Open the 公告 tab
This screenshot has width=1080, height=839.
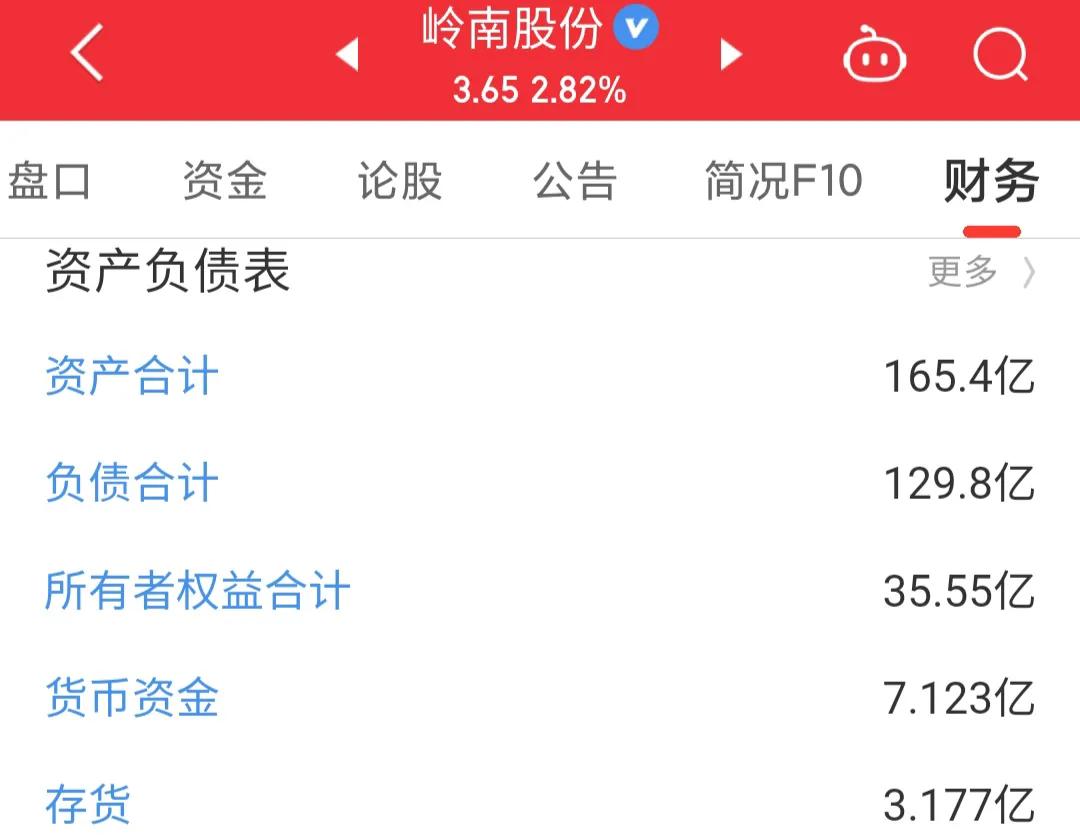click(575, 182)
